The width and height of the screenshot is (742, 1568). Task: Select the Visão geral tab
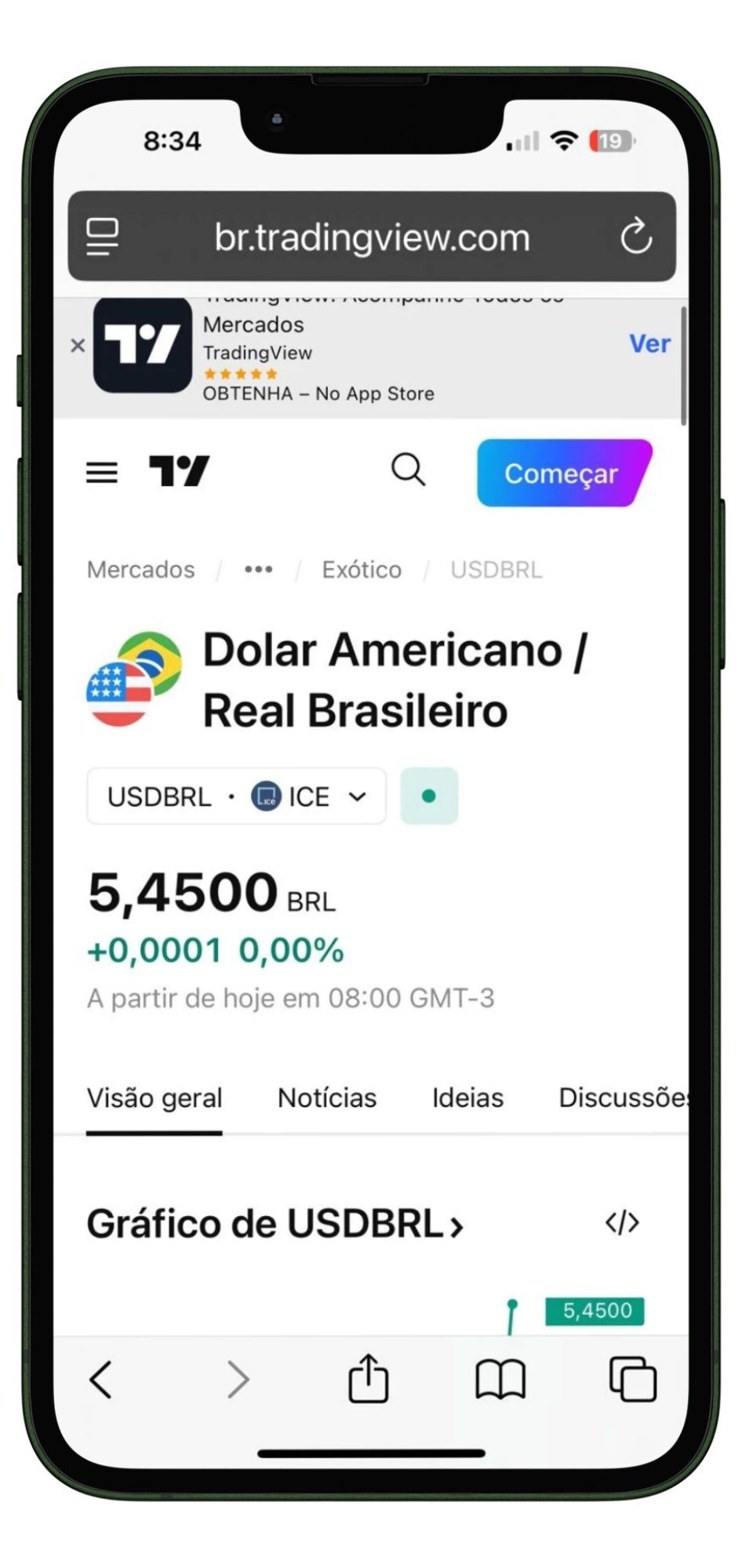coord(155,1098)
